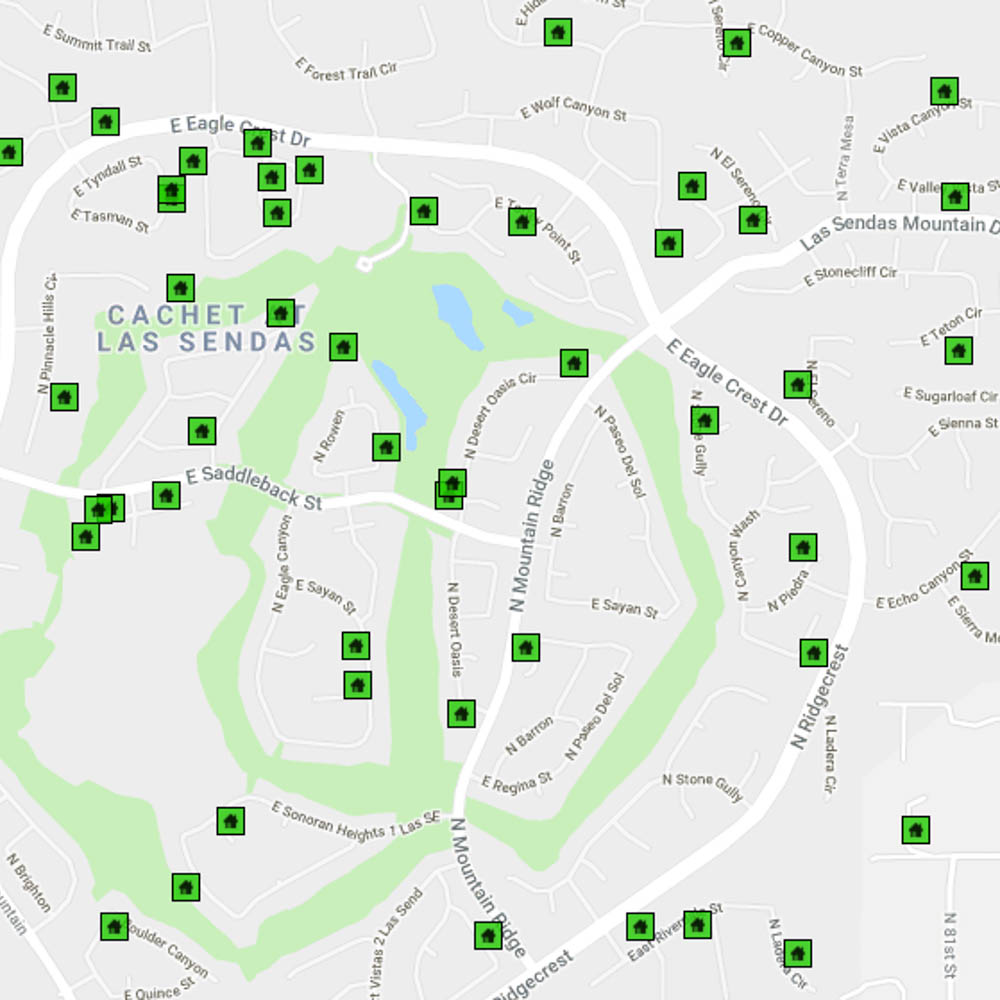Tap the house marker on E Copper Canyon St
This screenshot has width=1000, height=1000.
point(737,42)
